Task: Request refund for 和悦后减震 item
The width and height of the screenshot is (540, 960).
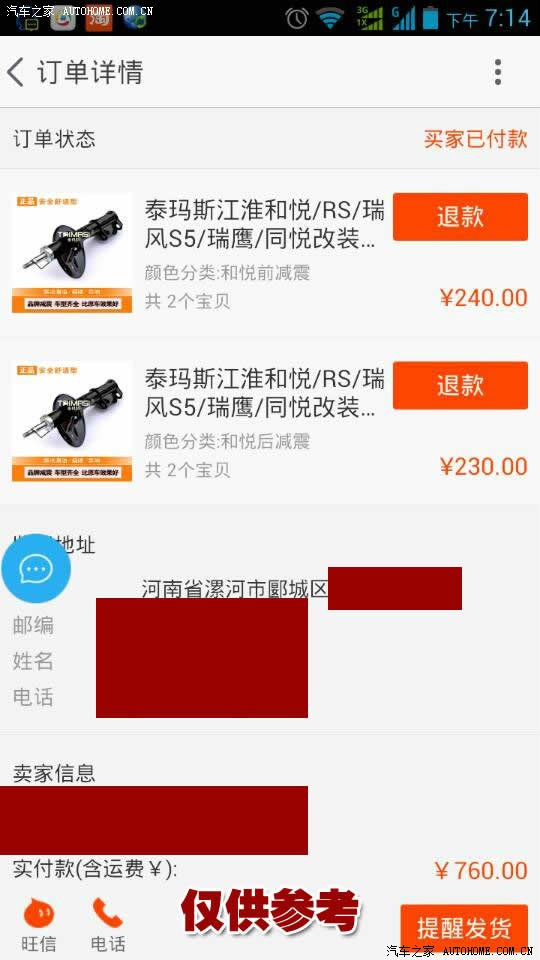Action: [x=460, y=385]
